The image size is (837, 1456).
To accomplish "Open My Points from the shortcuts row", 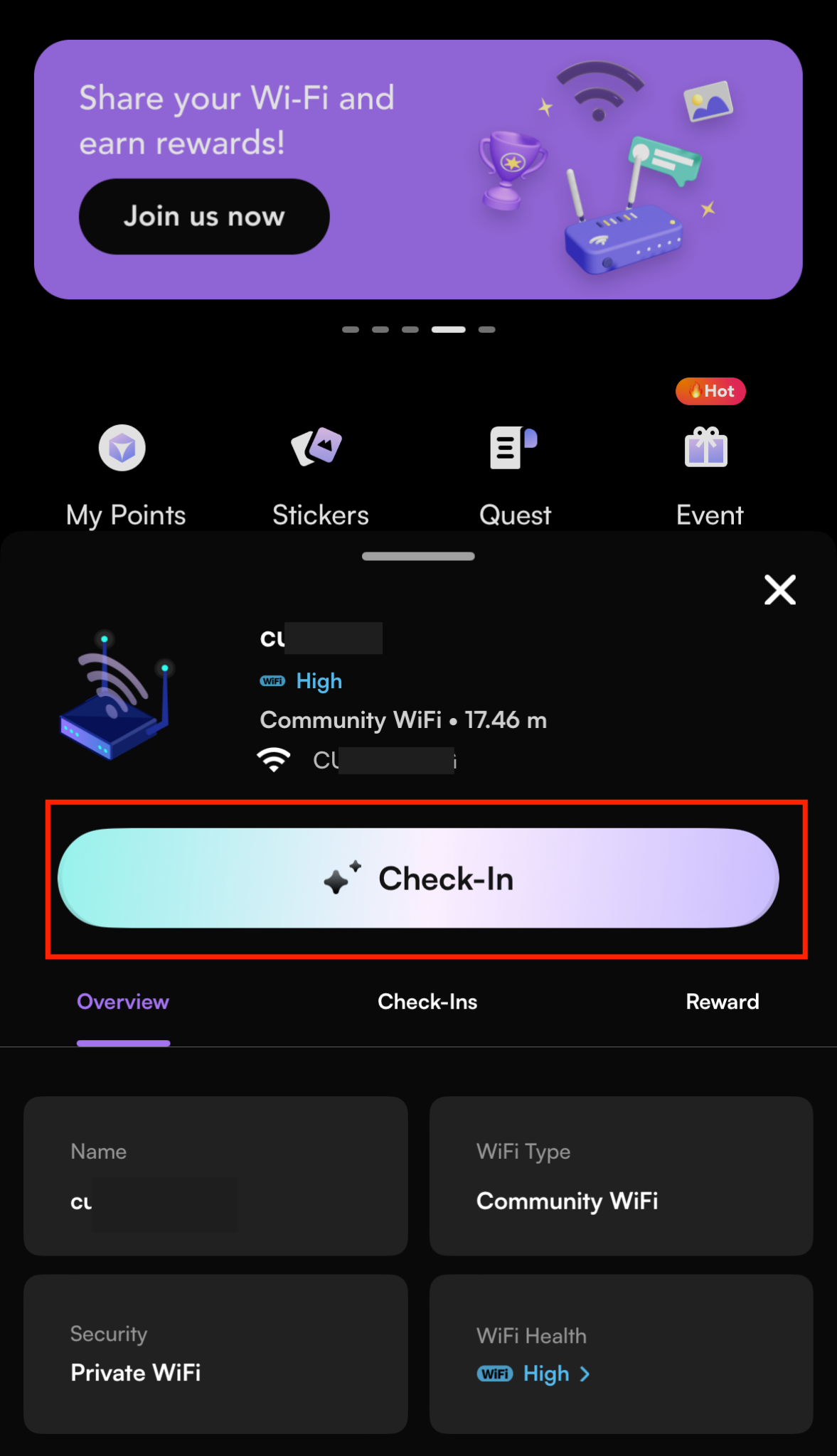I will [122, 448].
